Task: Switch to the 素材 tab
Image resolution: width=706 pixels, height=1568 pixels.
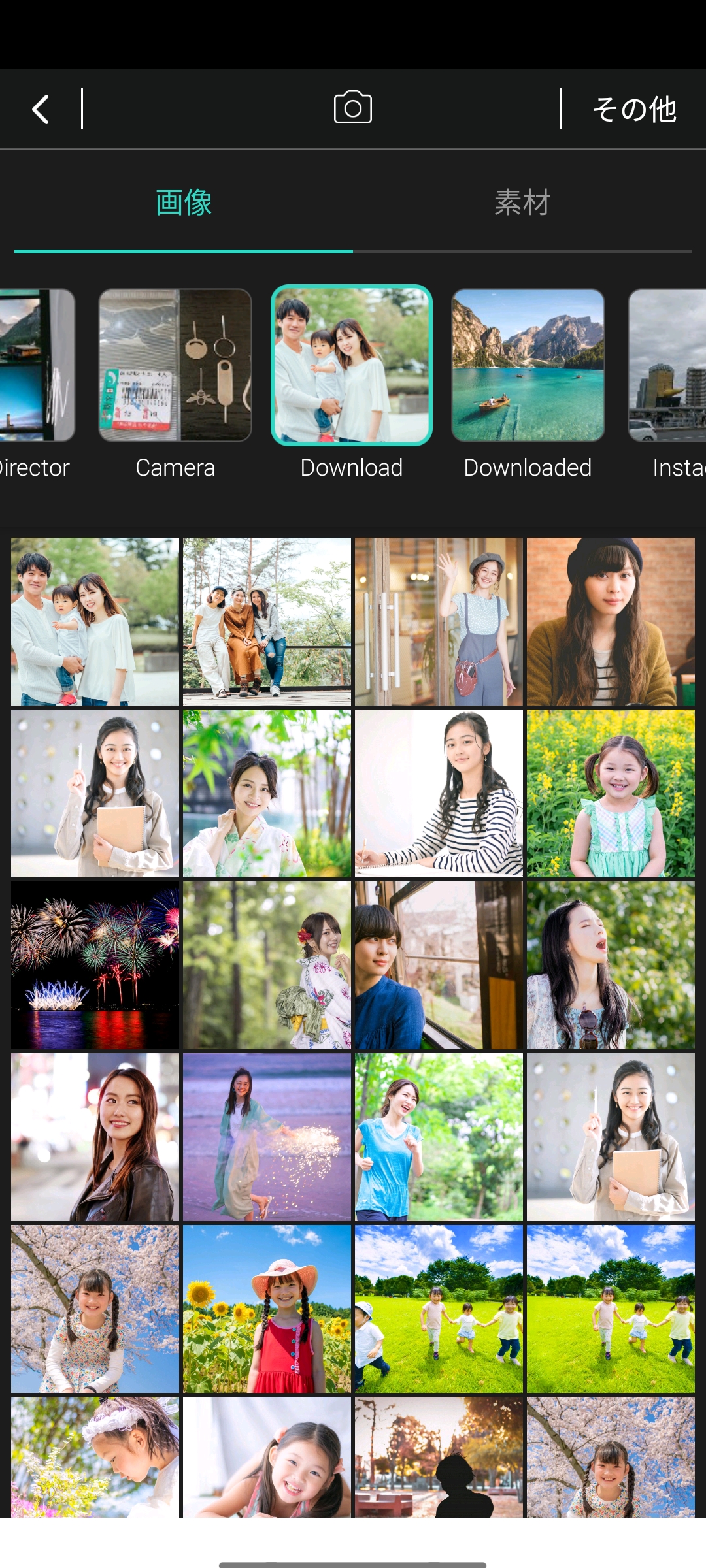Action: point(522,203)
